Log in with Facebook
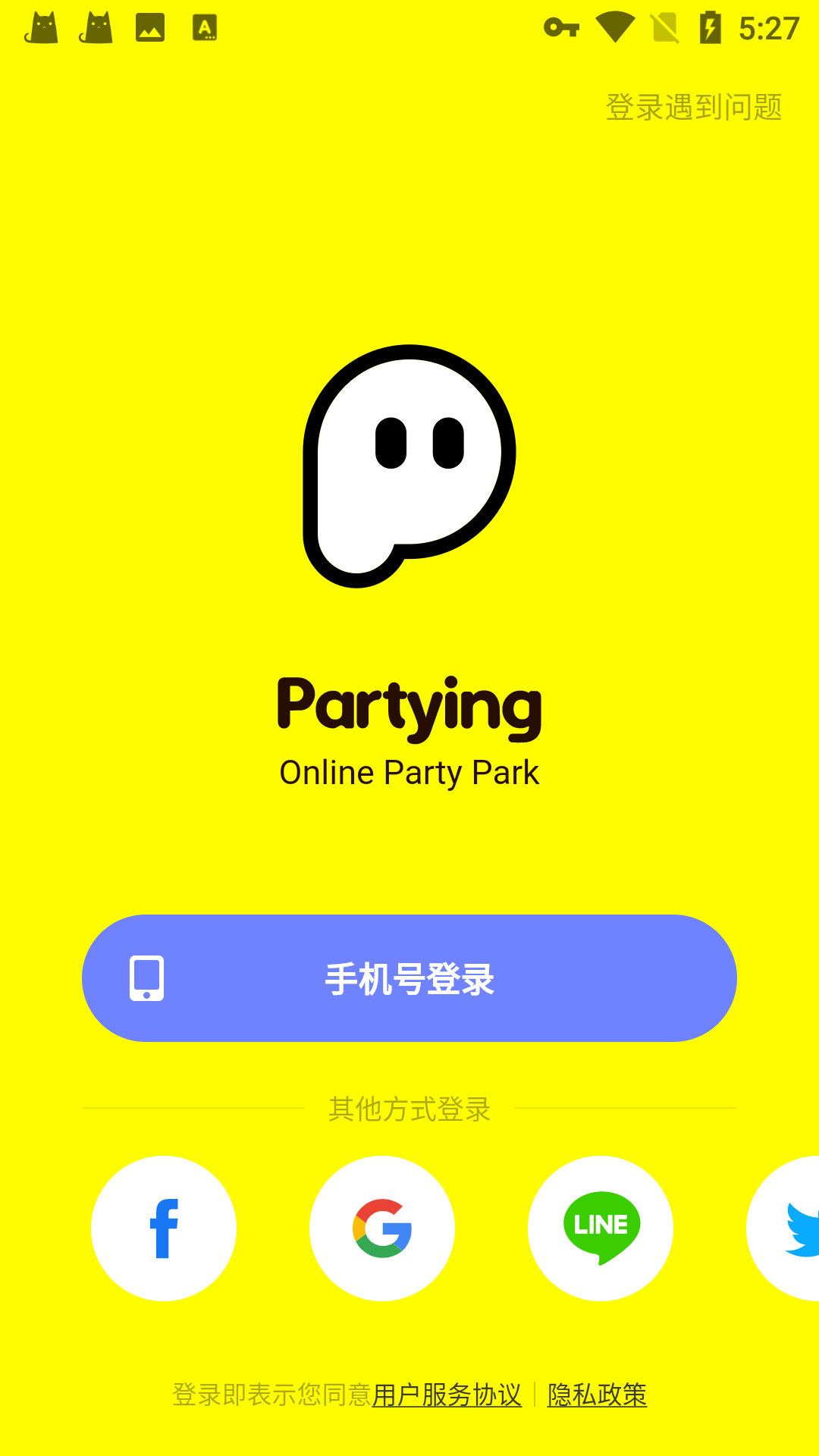819x1456 pixels. [x=163, y=1228]
